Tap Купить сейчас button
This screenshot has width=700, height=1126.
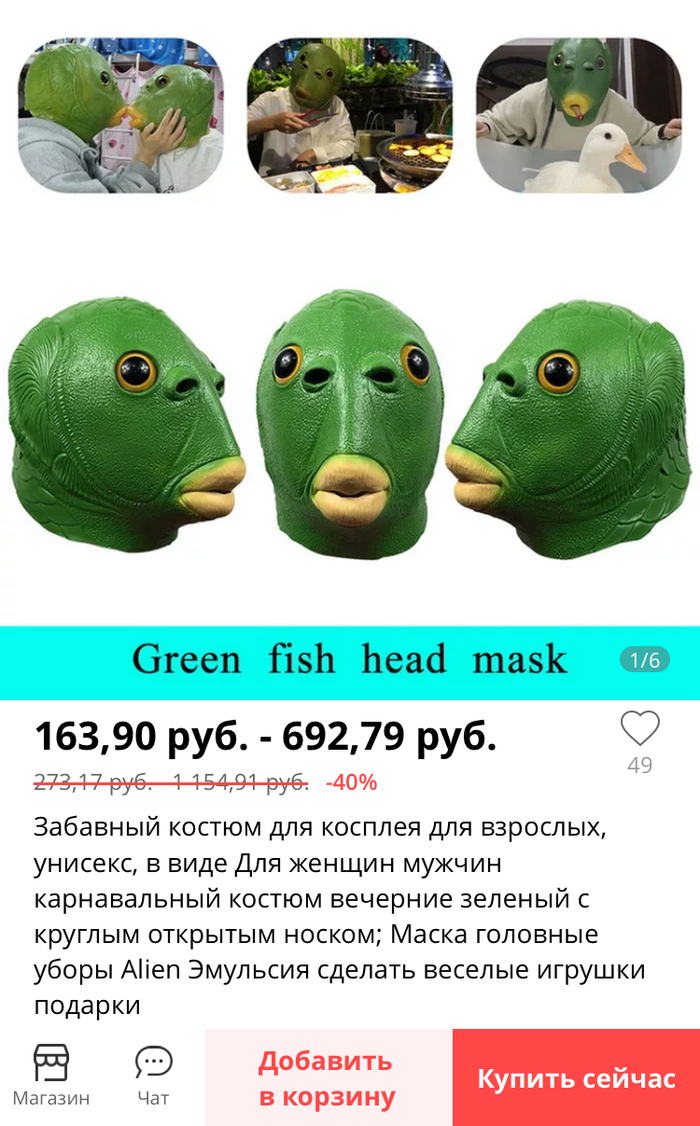pos(576,1078)
